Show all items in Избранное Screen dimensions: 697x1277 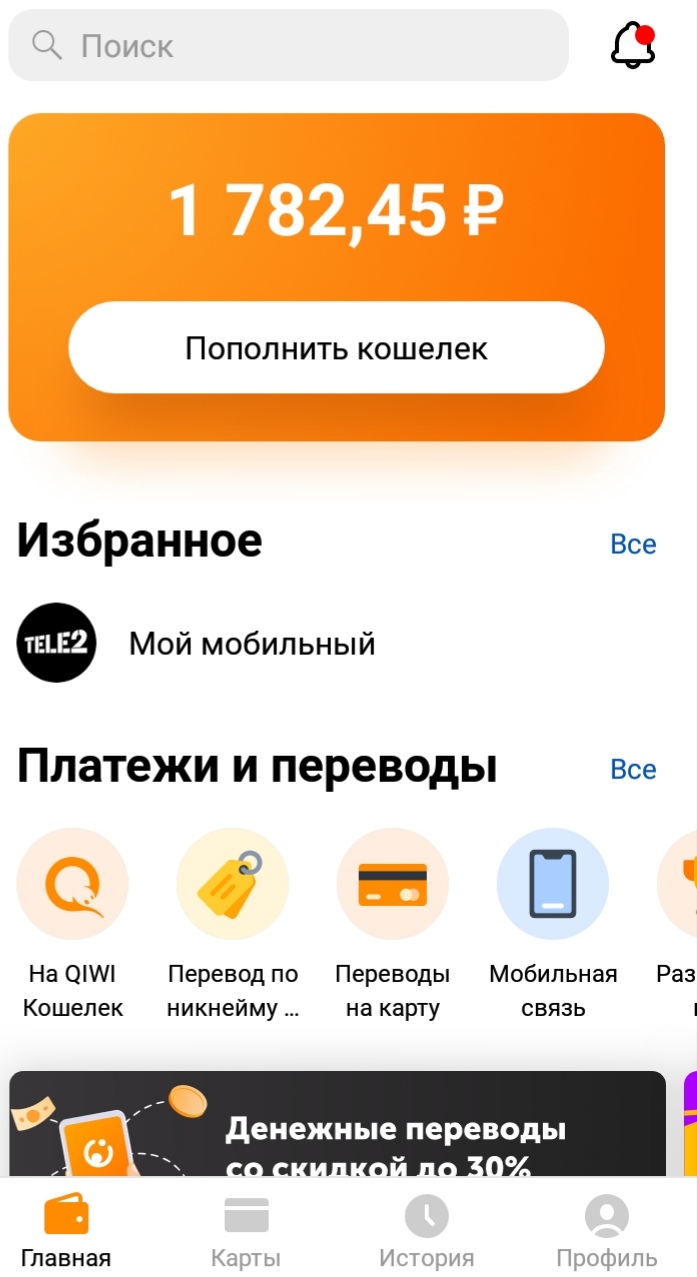click(x=633, y=544)
